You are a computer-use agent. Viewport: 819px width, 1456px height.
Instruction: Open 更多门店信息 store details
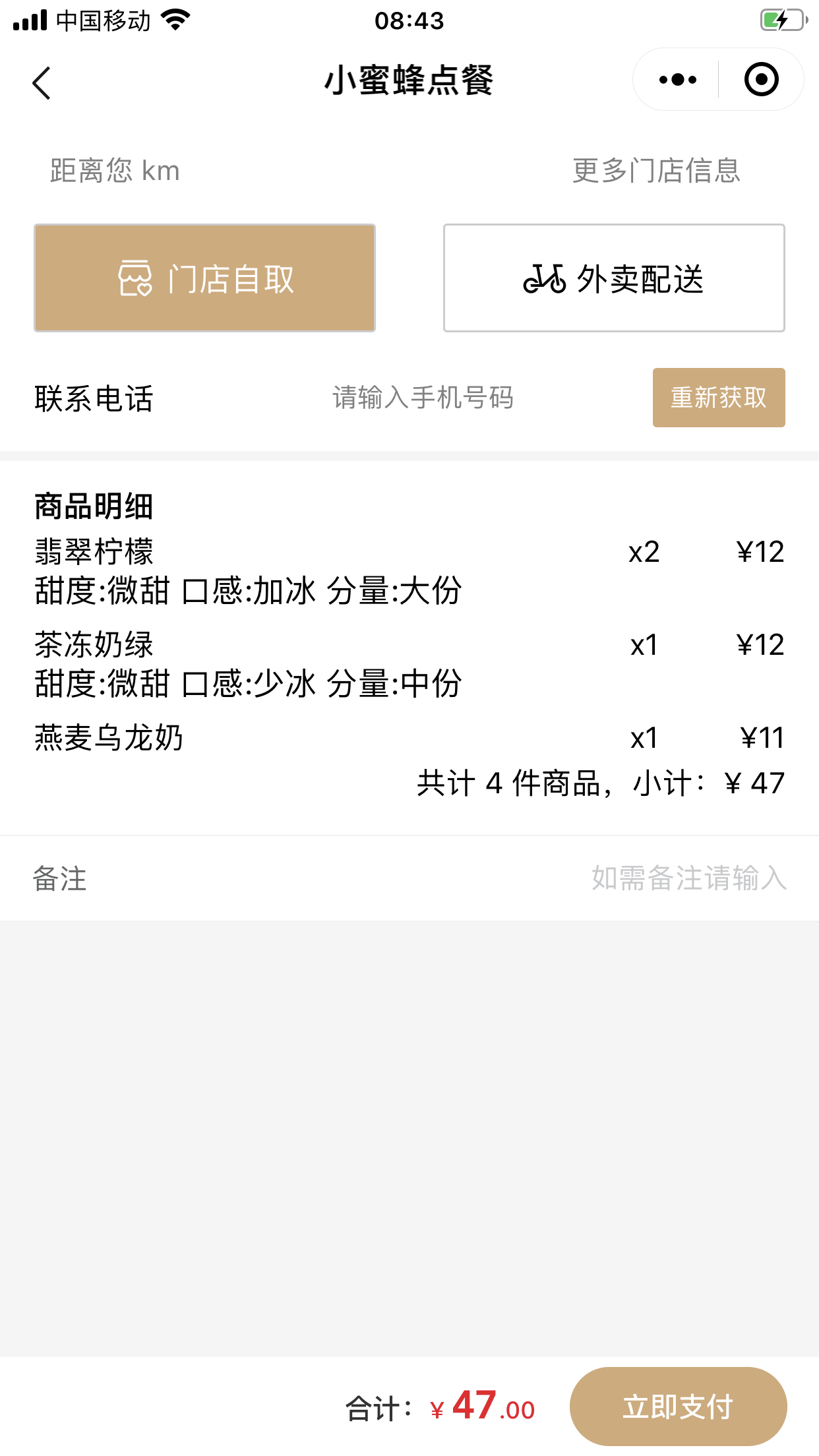coord(656,171)
